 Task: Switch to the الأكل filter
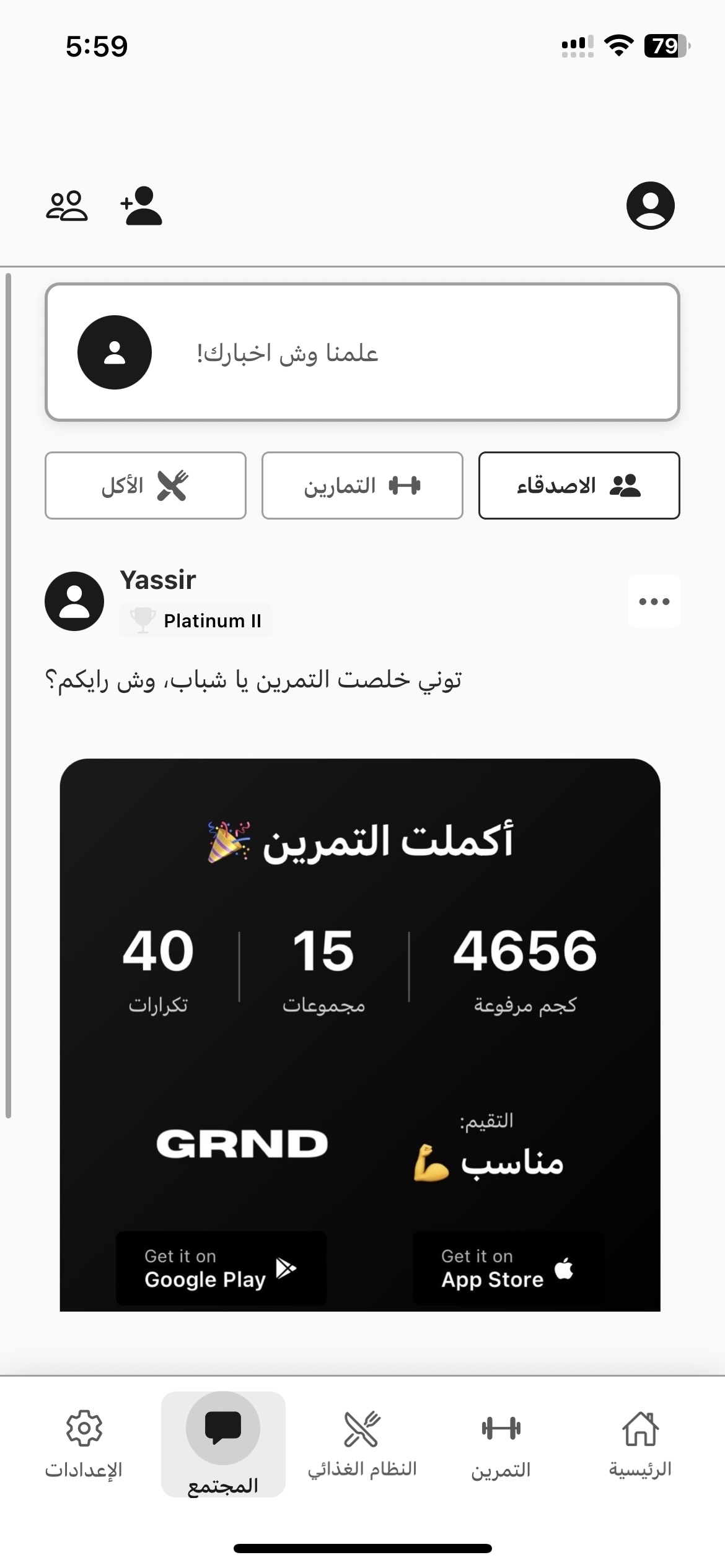point(145,486)
